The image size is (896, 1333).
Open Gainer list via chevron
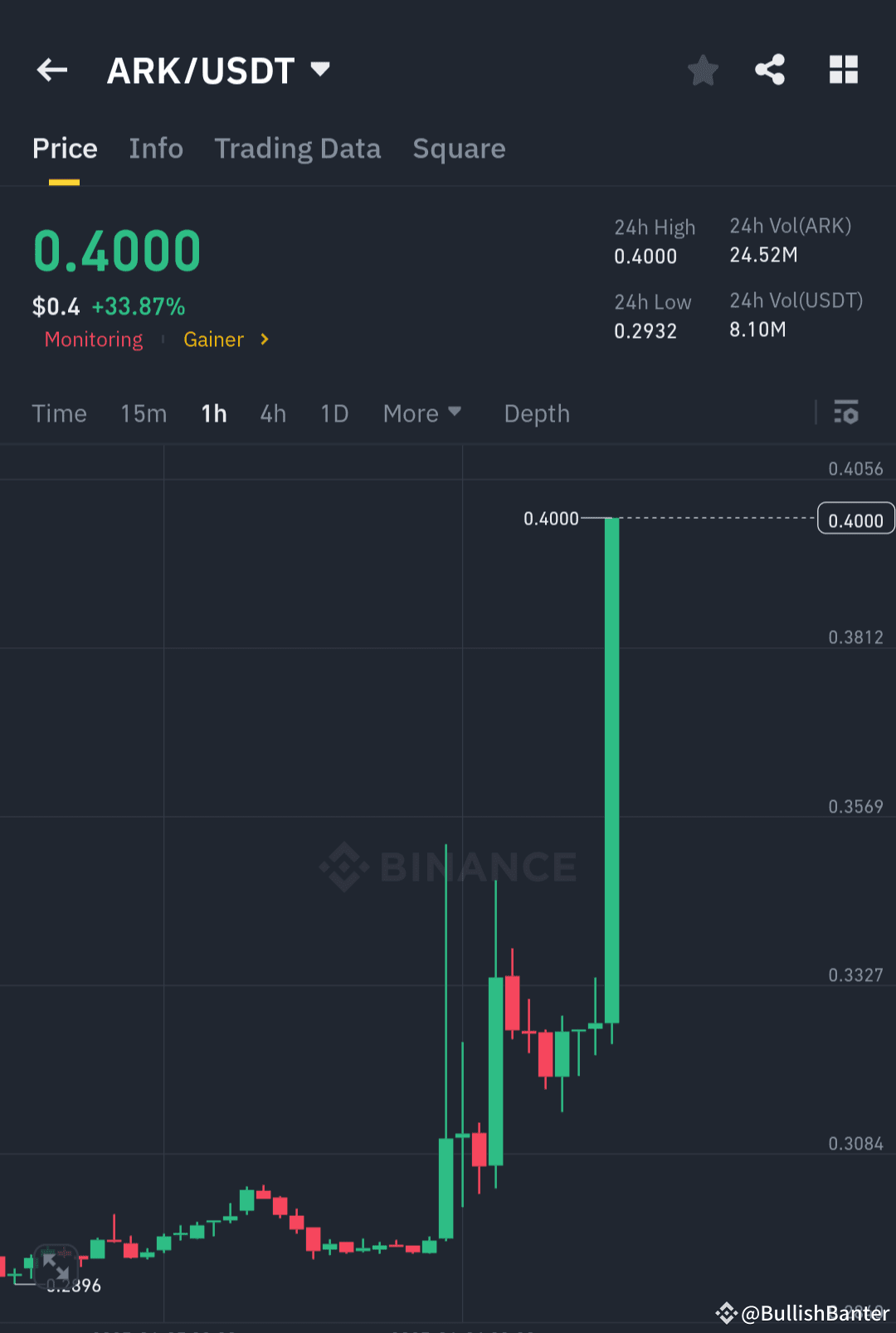pyautogui.click(x=263, y=339)
